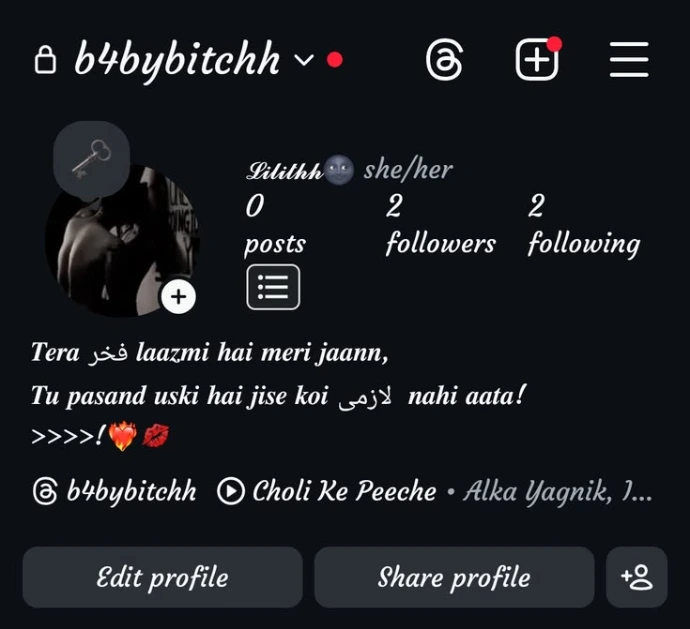The width and height of the screenshot is (690, 629).
Task: Open the Threads icon in the top bar
Action: (444, 61)
